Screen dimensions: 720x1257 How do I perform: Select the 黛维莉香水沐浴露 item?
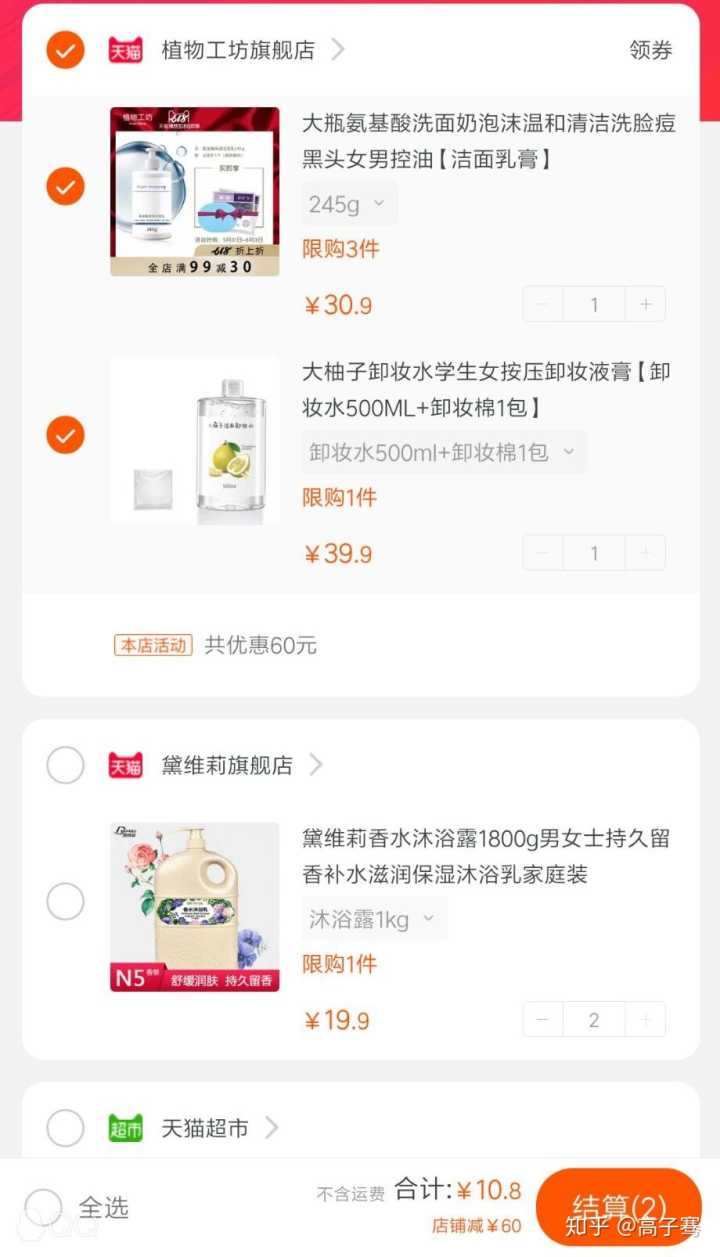[65, 902]
